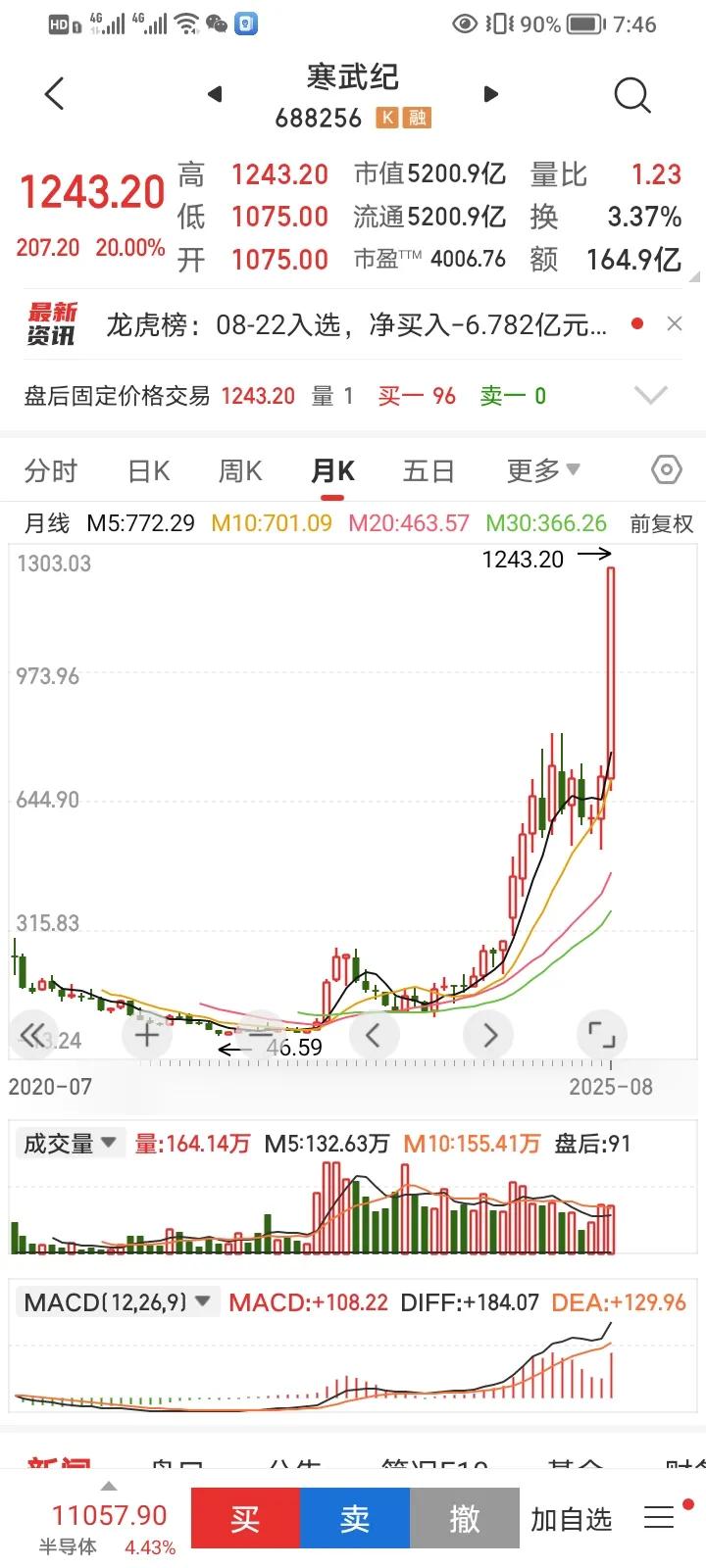The image size is (706, 1568).
Task: Dismiss the 龙虎榜 news banner
Action: 675,324
